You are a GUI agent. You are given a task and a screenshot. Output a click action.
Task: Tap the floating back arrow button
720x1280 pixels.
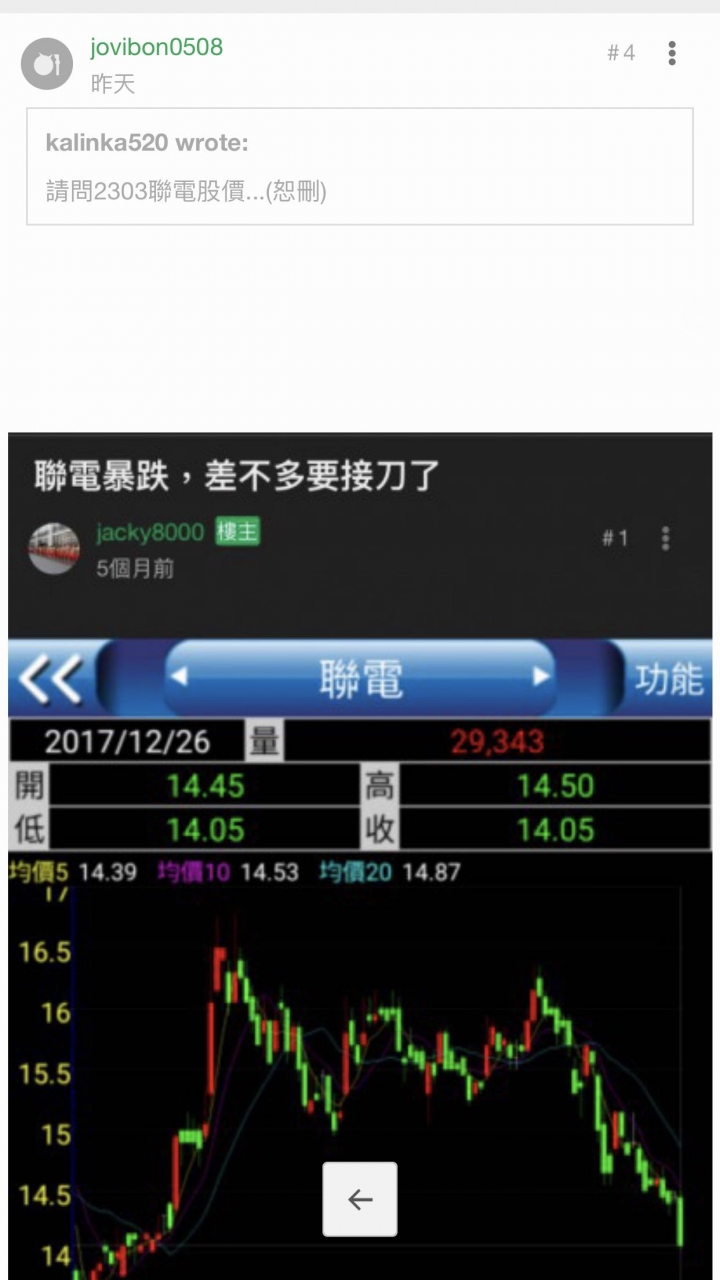[360, 1199]
